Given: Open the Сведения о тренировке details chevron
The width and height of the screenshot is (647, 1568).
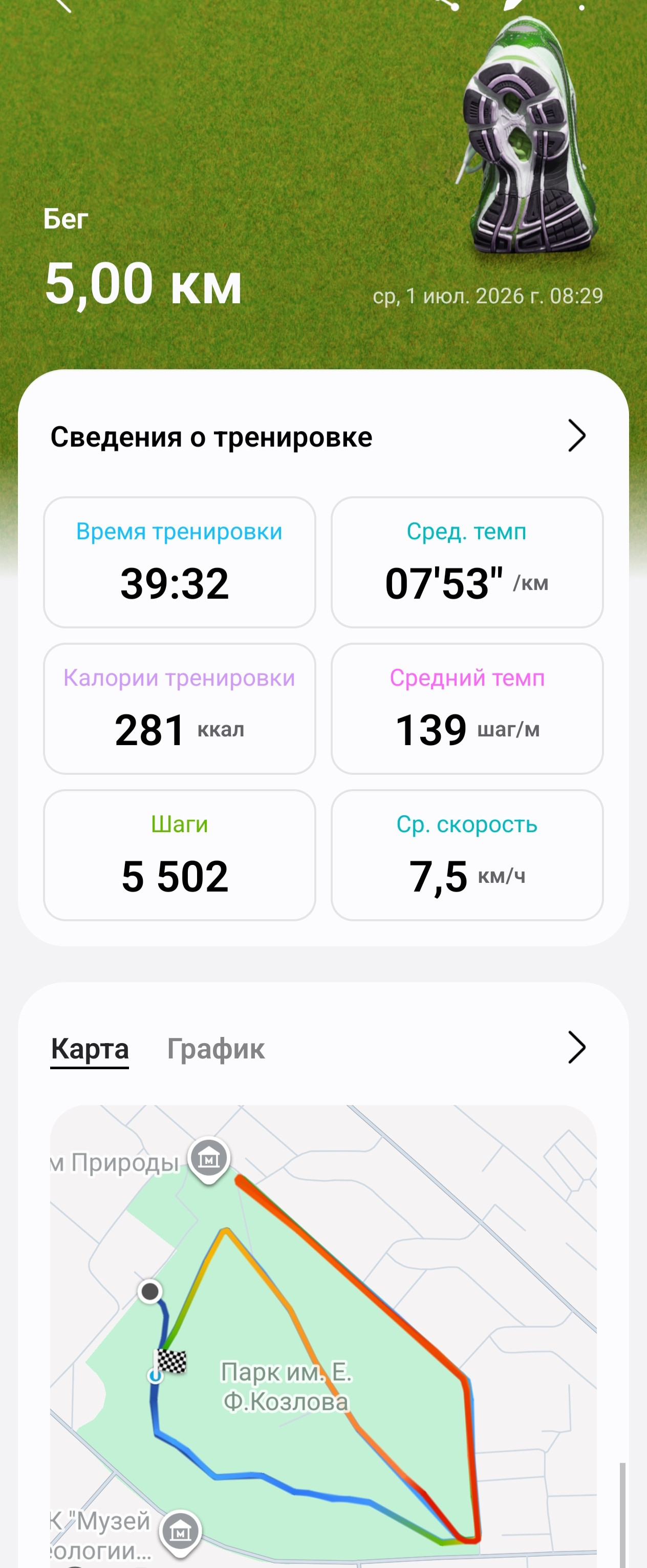Looking at the screenshot, I should (576, 436).
